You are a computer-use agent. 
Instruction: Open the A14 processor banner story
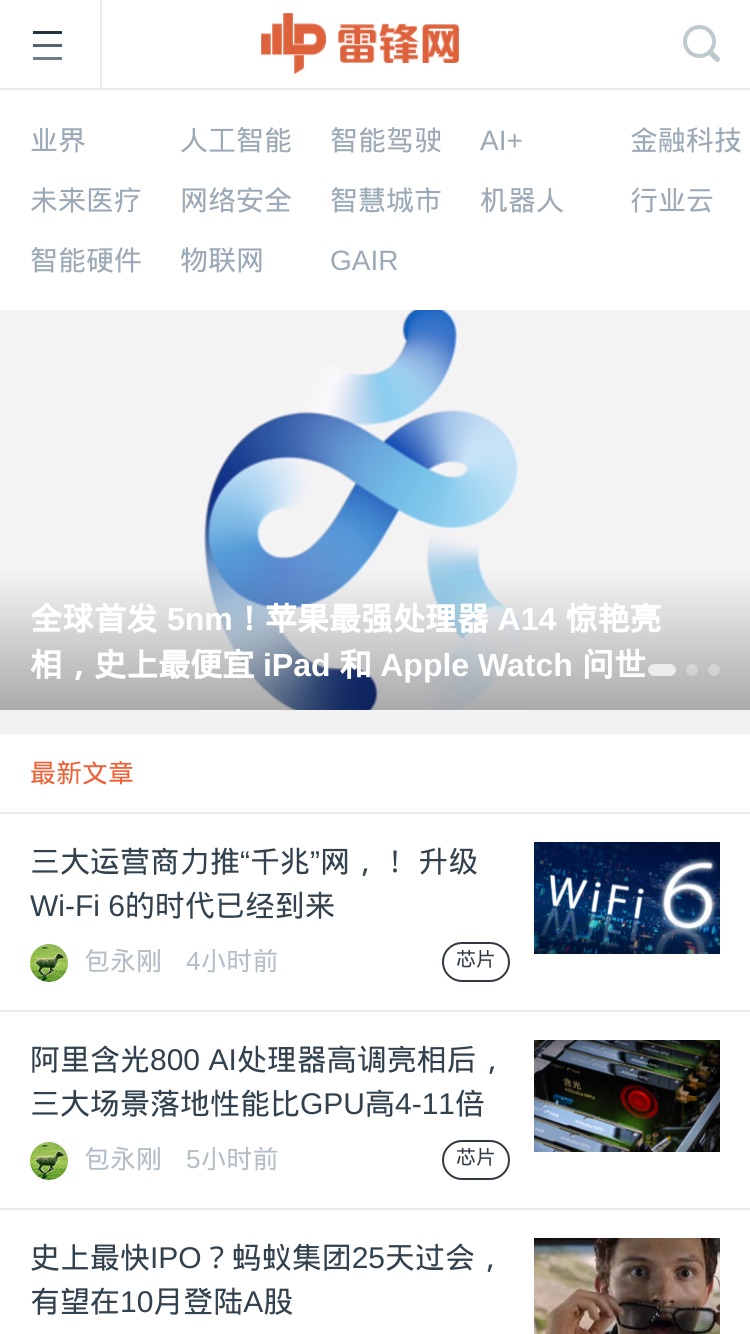375,510
